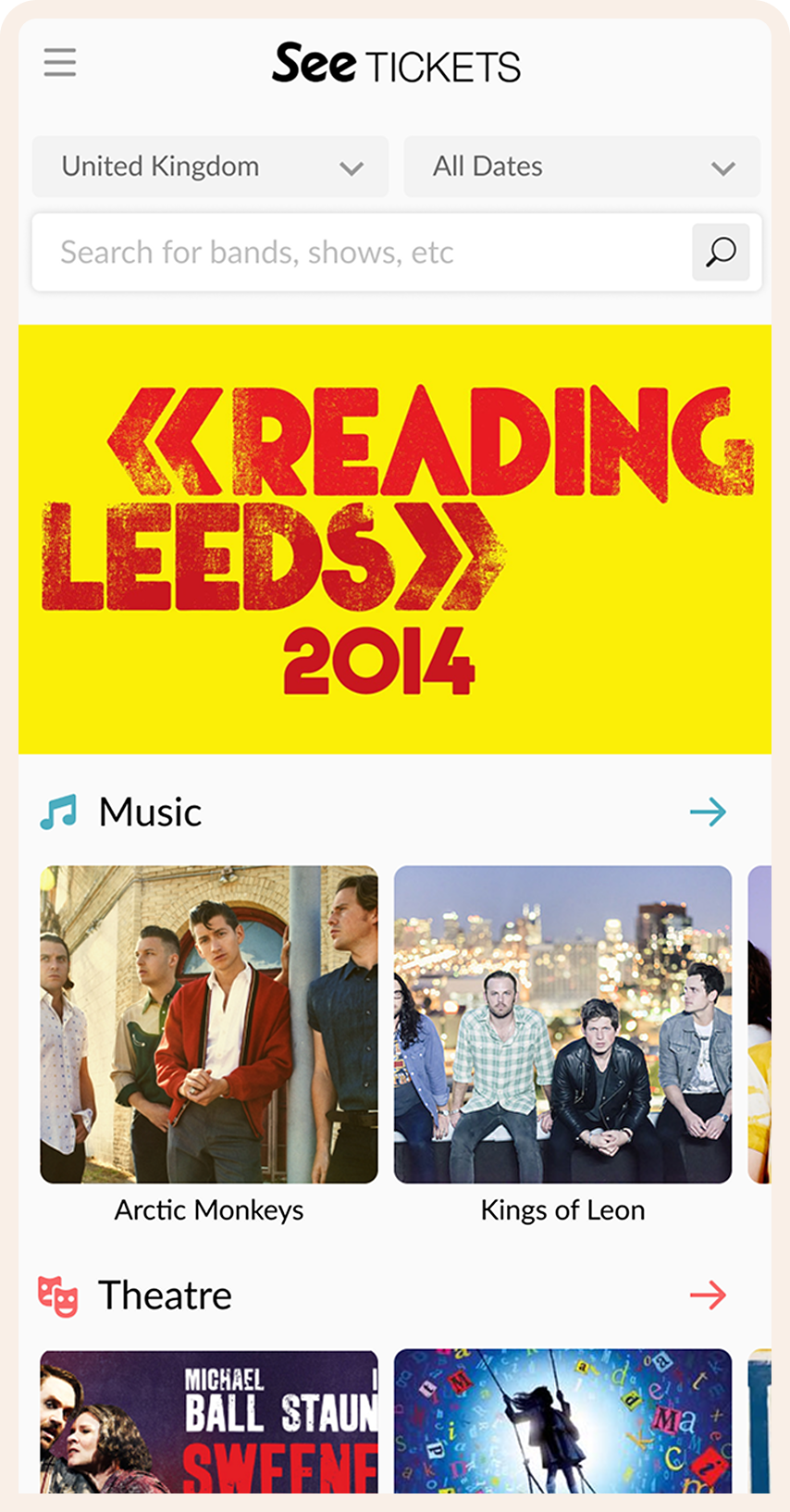Open the girl on swing theatre card
Screen dimensions: 790x1512
click(x=562, y=1420)
